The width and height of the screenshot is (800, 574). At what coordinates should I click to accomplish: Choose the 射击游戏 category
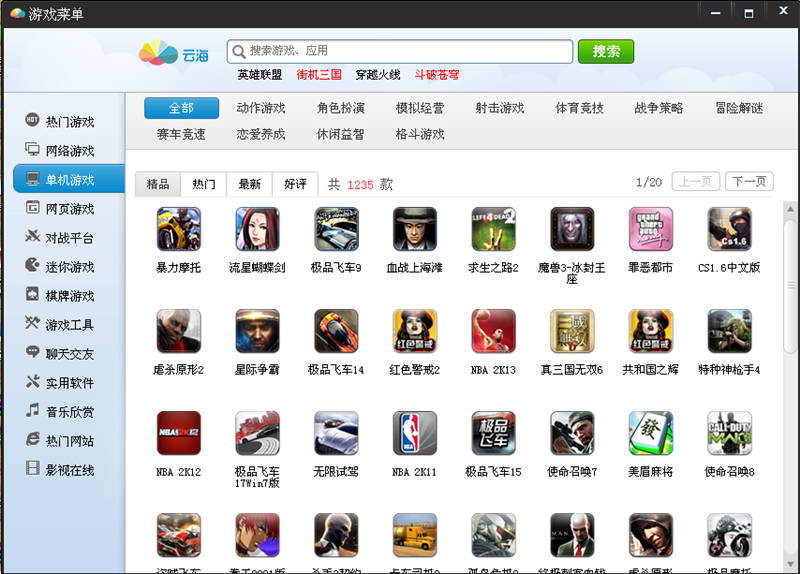[x=500, y=108]
